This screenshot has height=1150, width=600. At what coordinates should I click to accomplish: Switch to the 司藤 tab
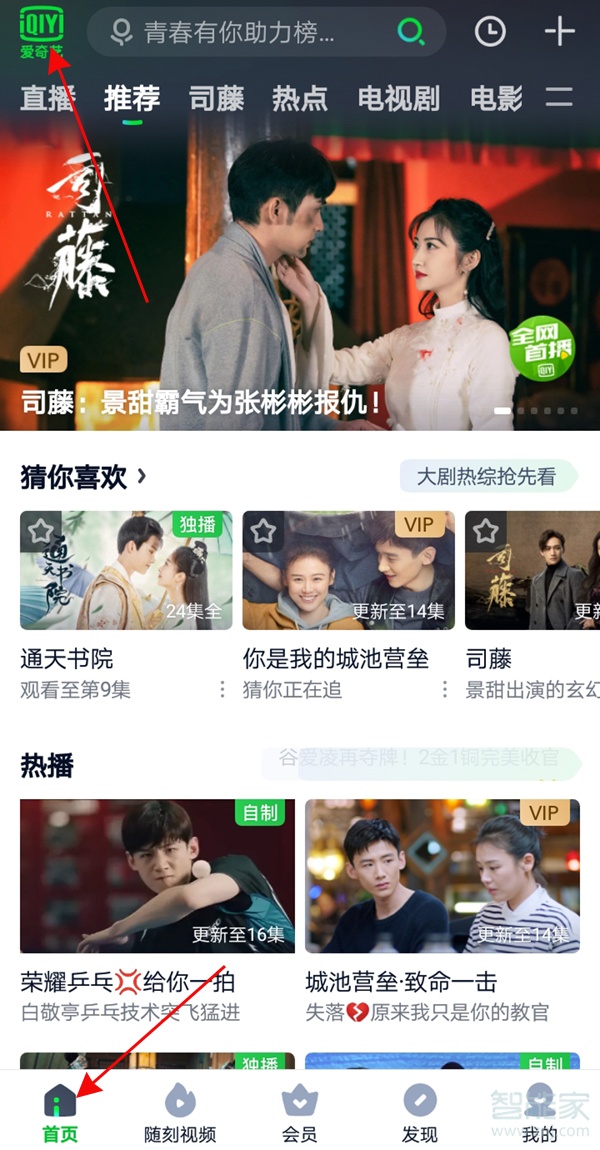click(217, 98)
